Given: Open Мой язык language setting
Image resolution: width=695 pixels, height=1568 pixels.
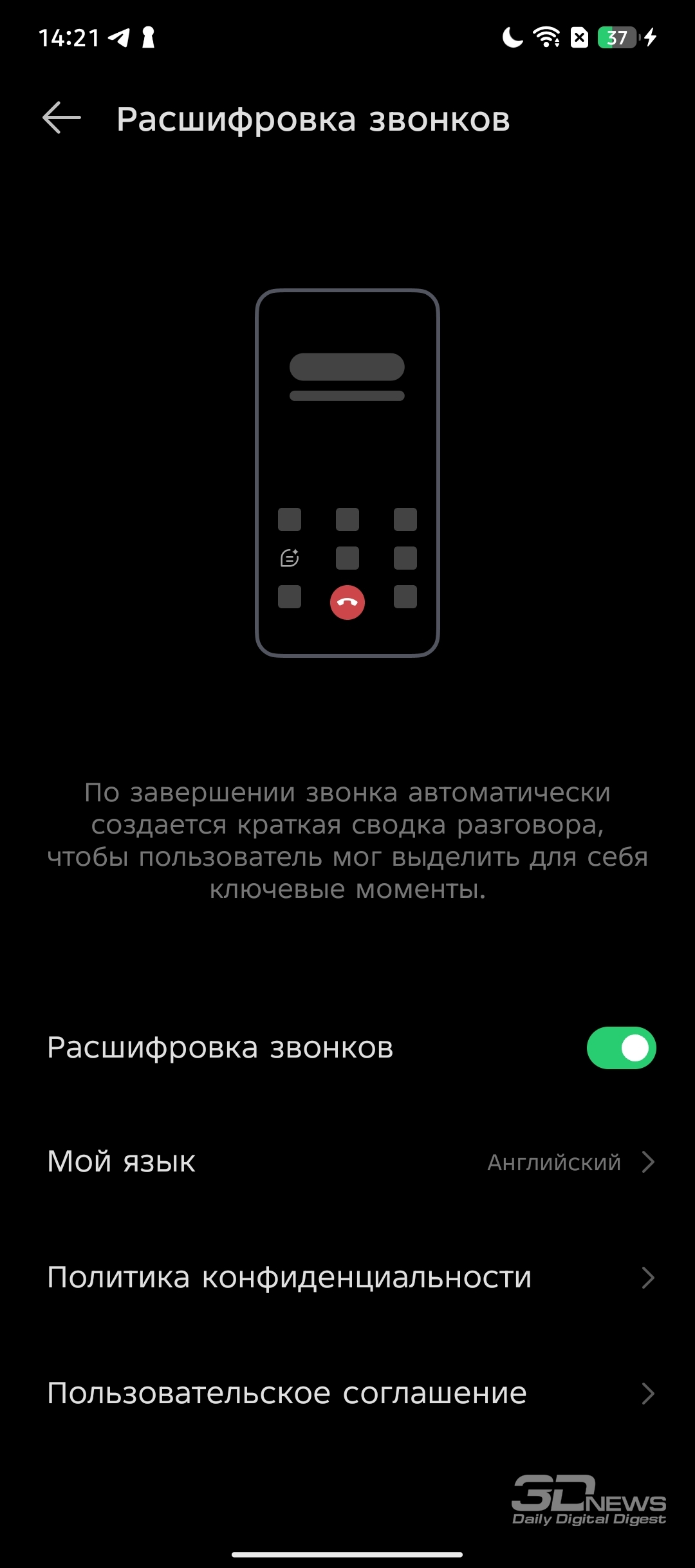Looking at the screenshot, I should coord(347,1162).
